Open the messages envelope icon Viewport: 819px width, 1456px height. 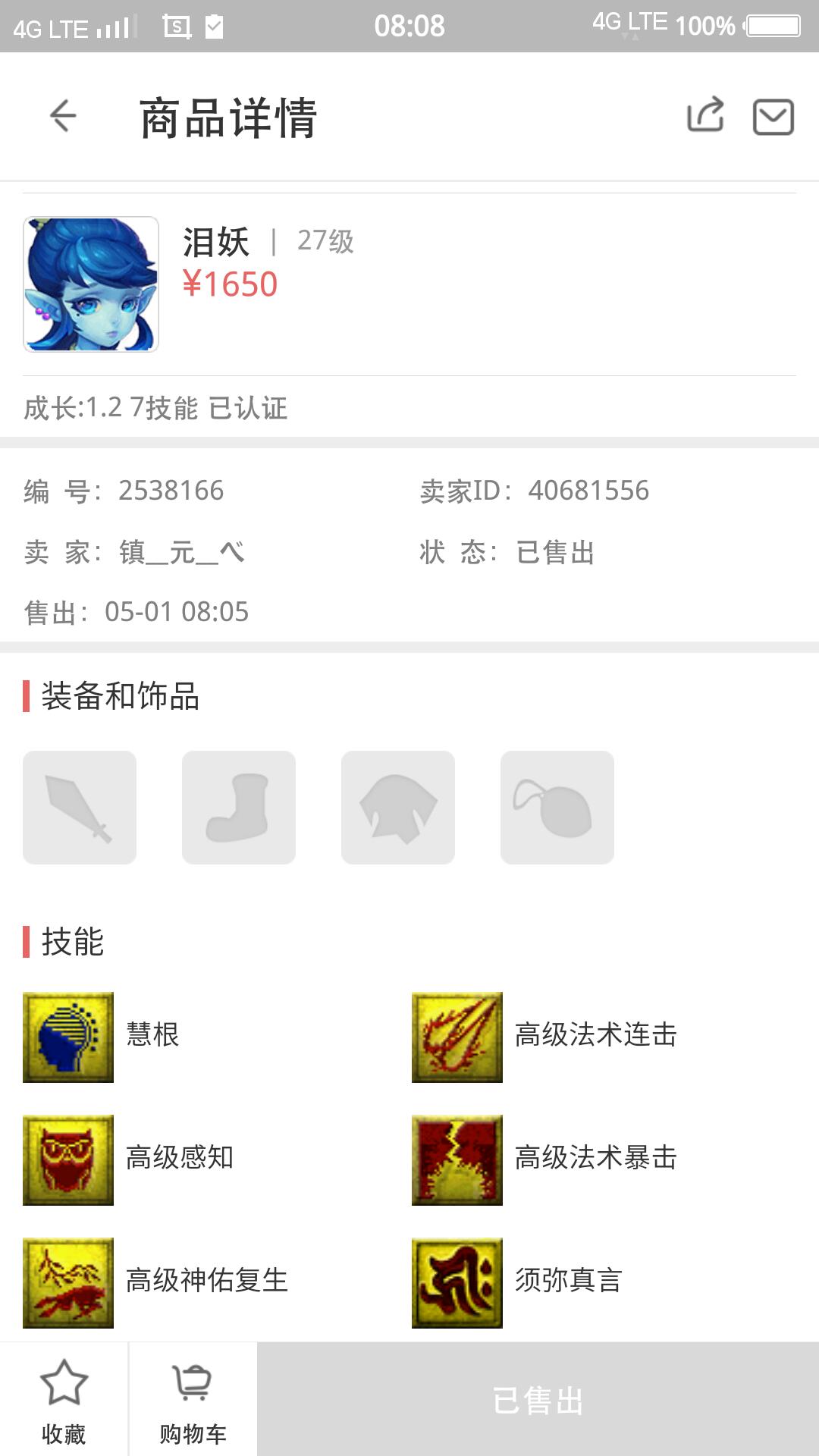tap(773, 118)
